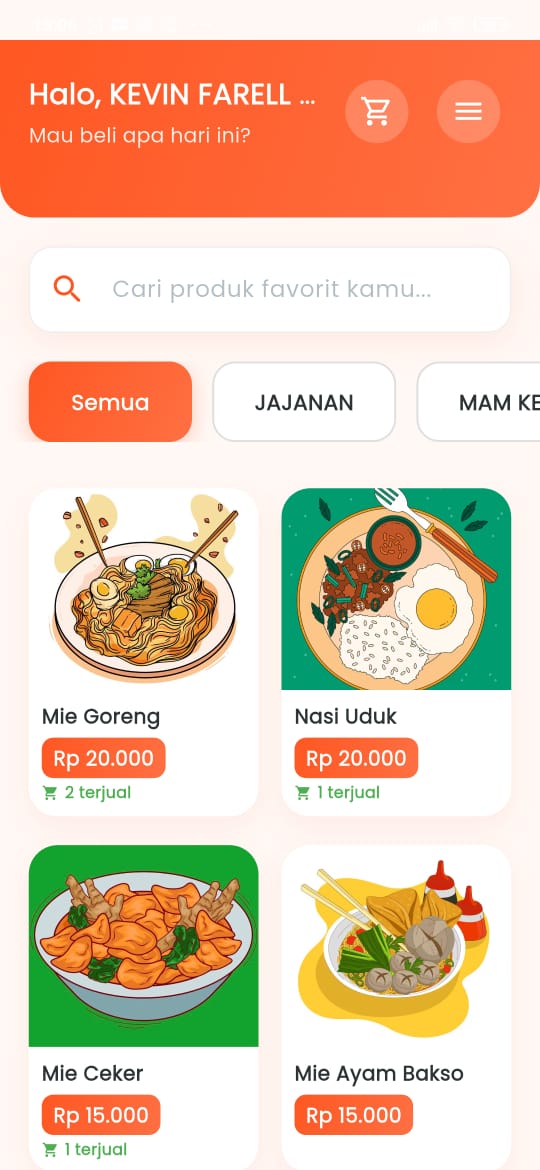
Task: Filter by the JAJANAN category
Action: pyautogui.click(x=304, y=402)
